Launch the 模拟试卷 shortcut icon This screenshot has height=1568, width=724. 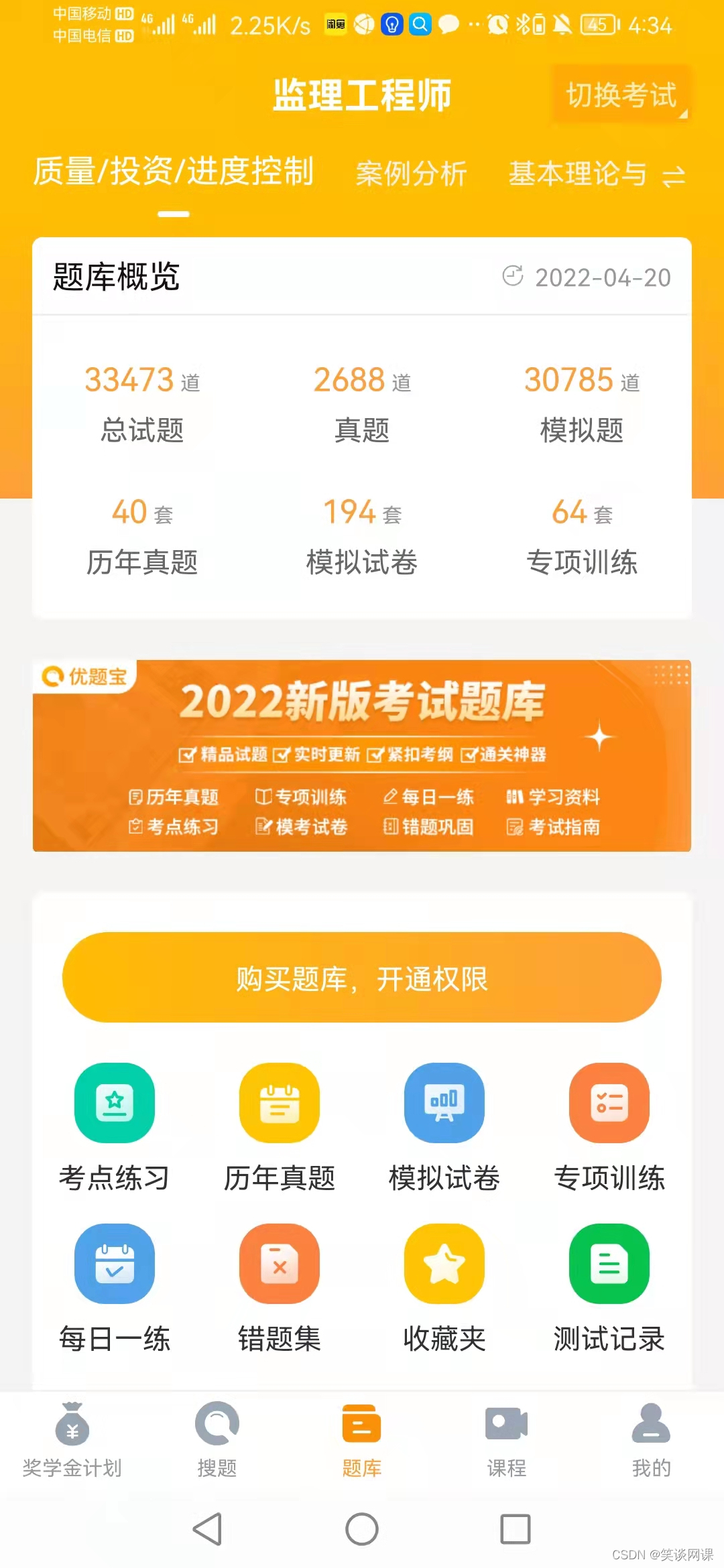pyautogui.click(x=444, y=1103)
